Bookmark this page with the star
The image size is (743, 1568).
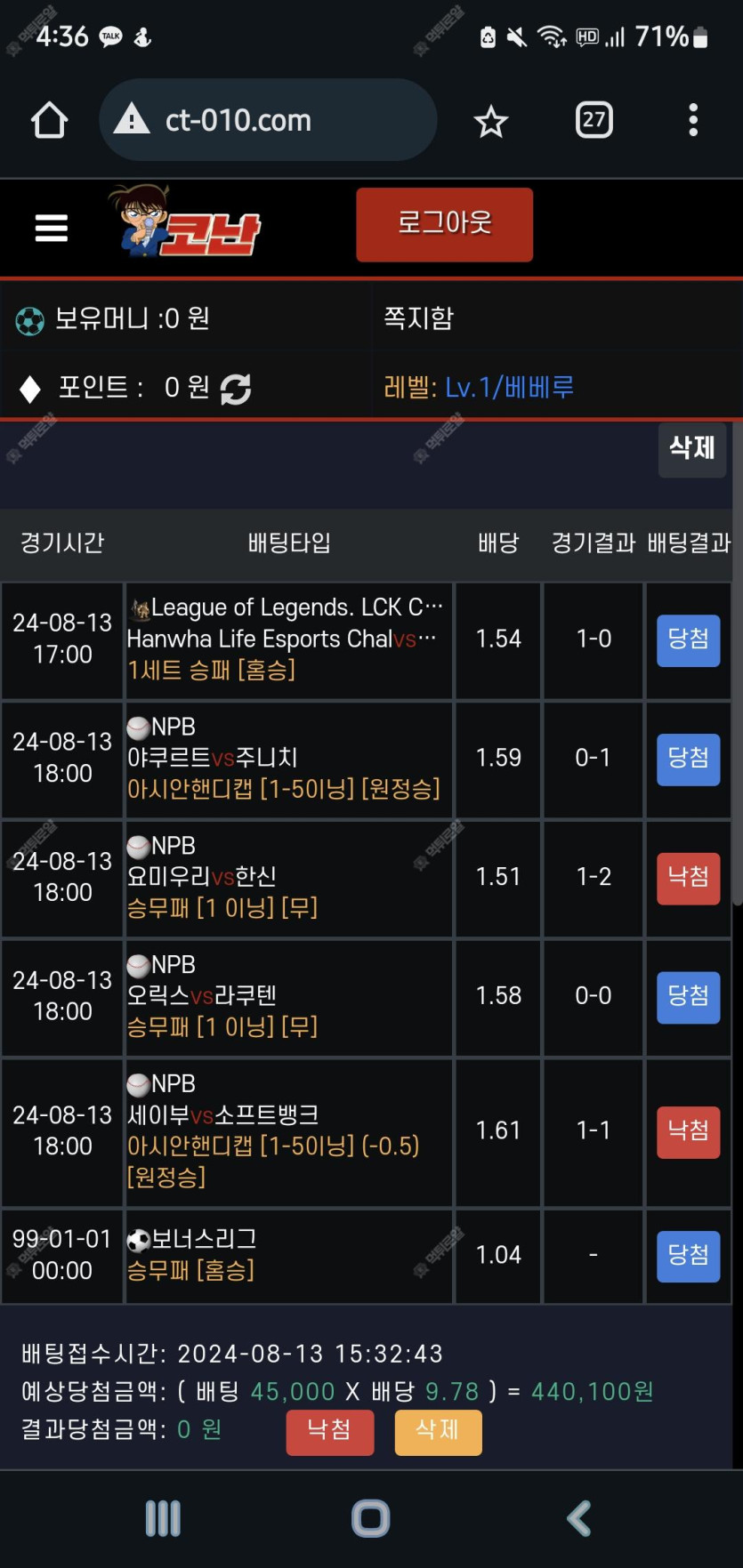[x=490, y=121]
